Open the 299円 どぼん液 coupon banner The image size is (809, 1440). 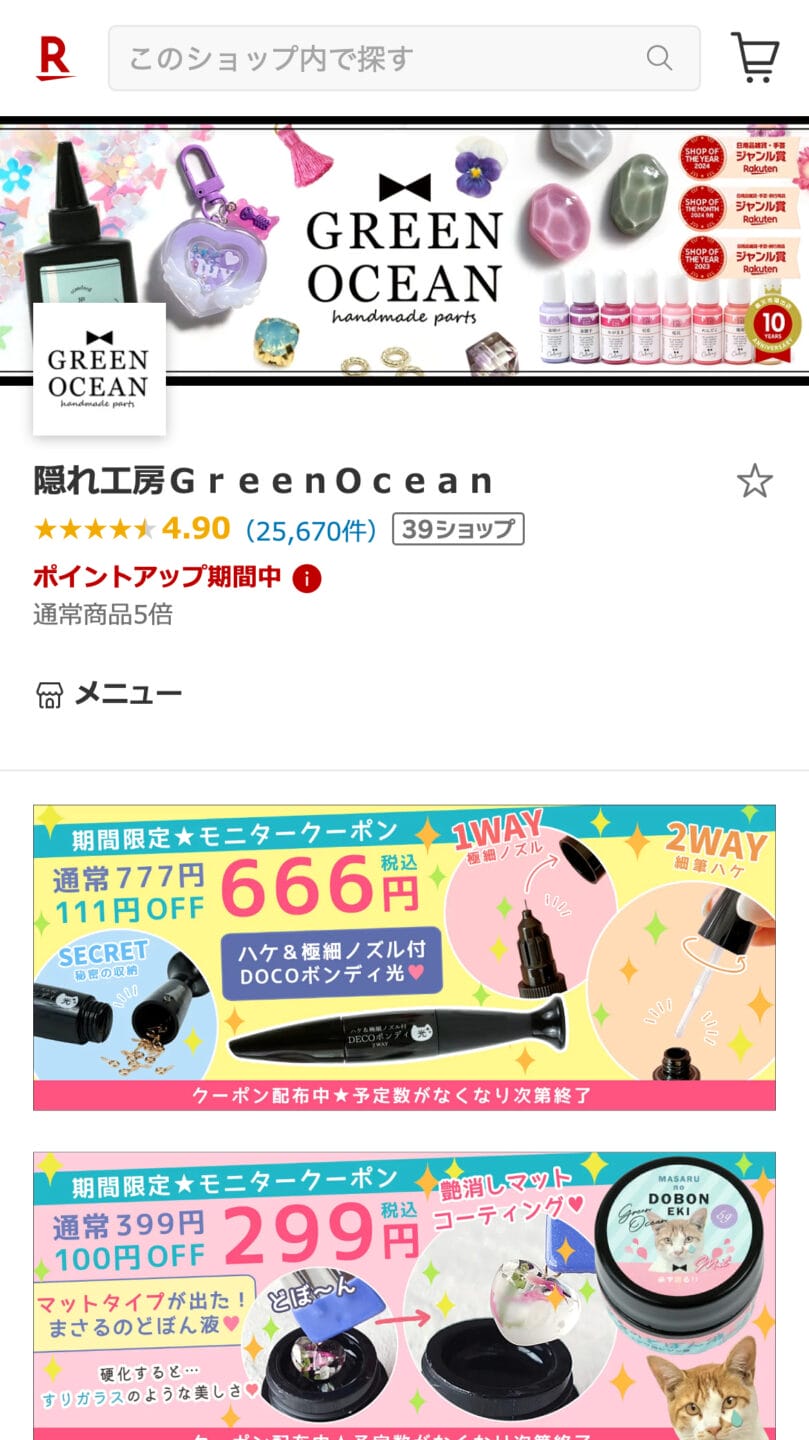tap(404, 1295)
